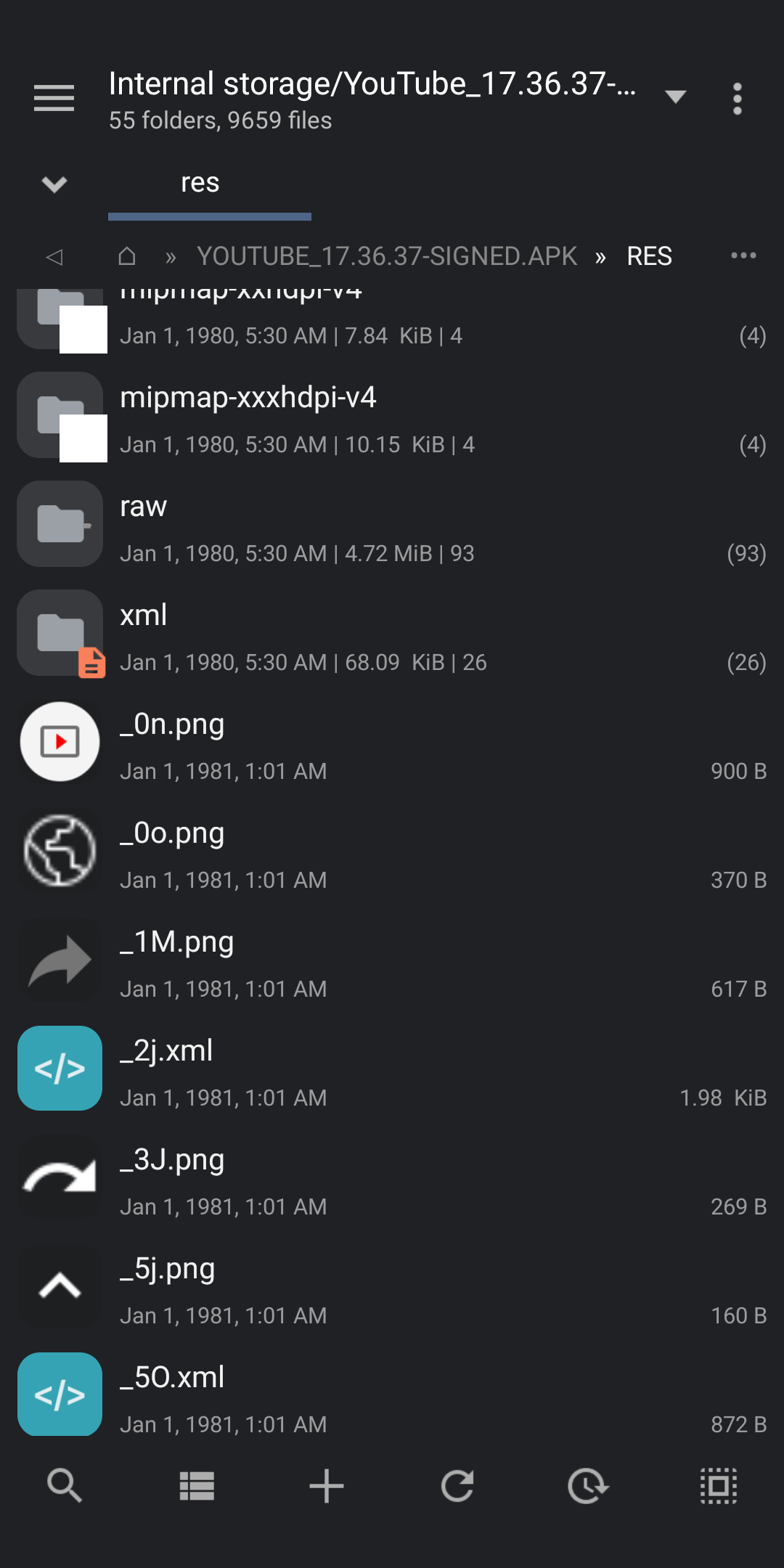Tap the _0n.png play-button thumbnail

[x=60, y=740]
